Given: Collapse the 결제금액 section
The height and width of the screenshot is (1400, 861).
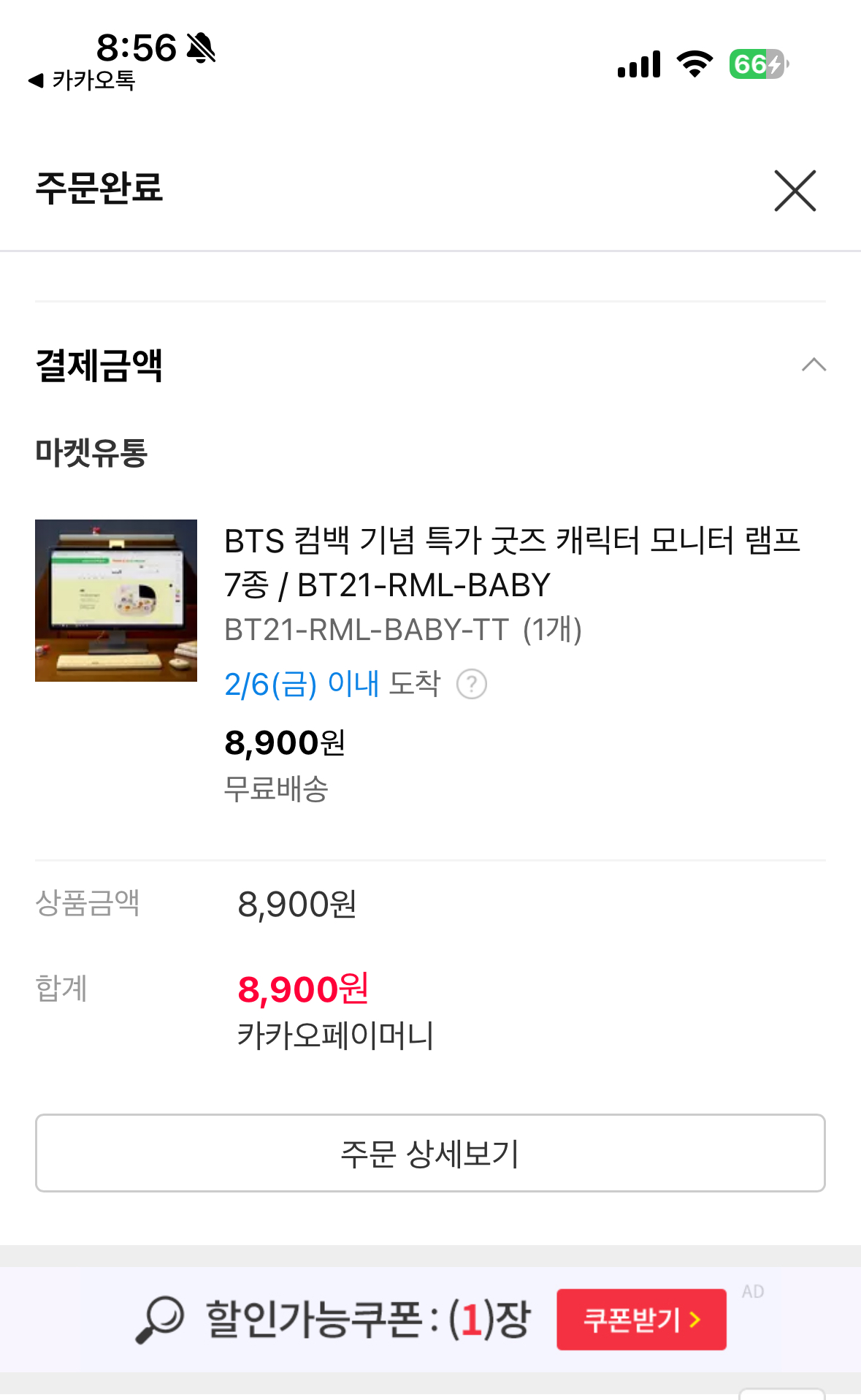Looking at the screenshot, I should pos(814,365).
